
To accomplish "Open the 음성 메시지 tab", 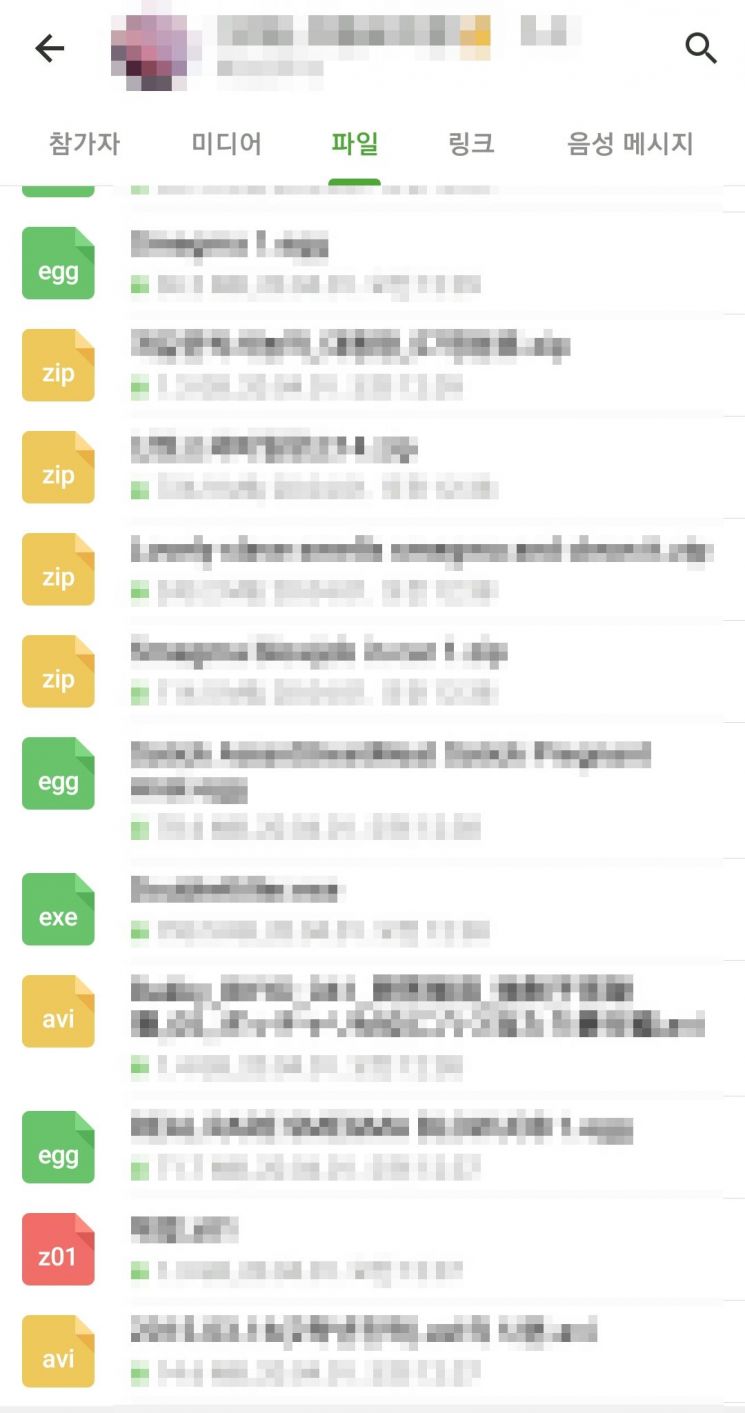I will click(x=630, y=144).
